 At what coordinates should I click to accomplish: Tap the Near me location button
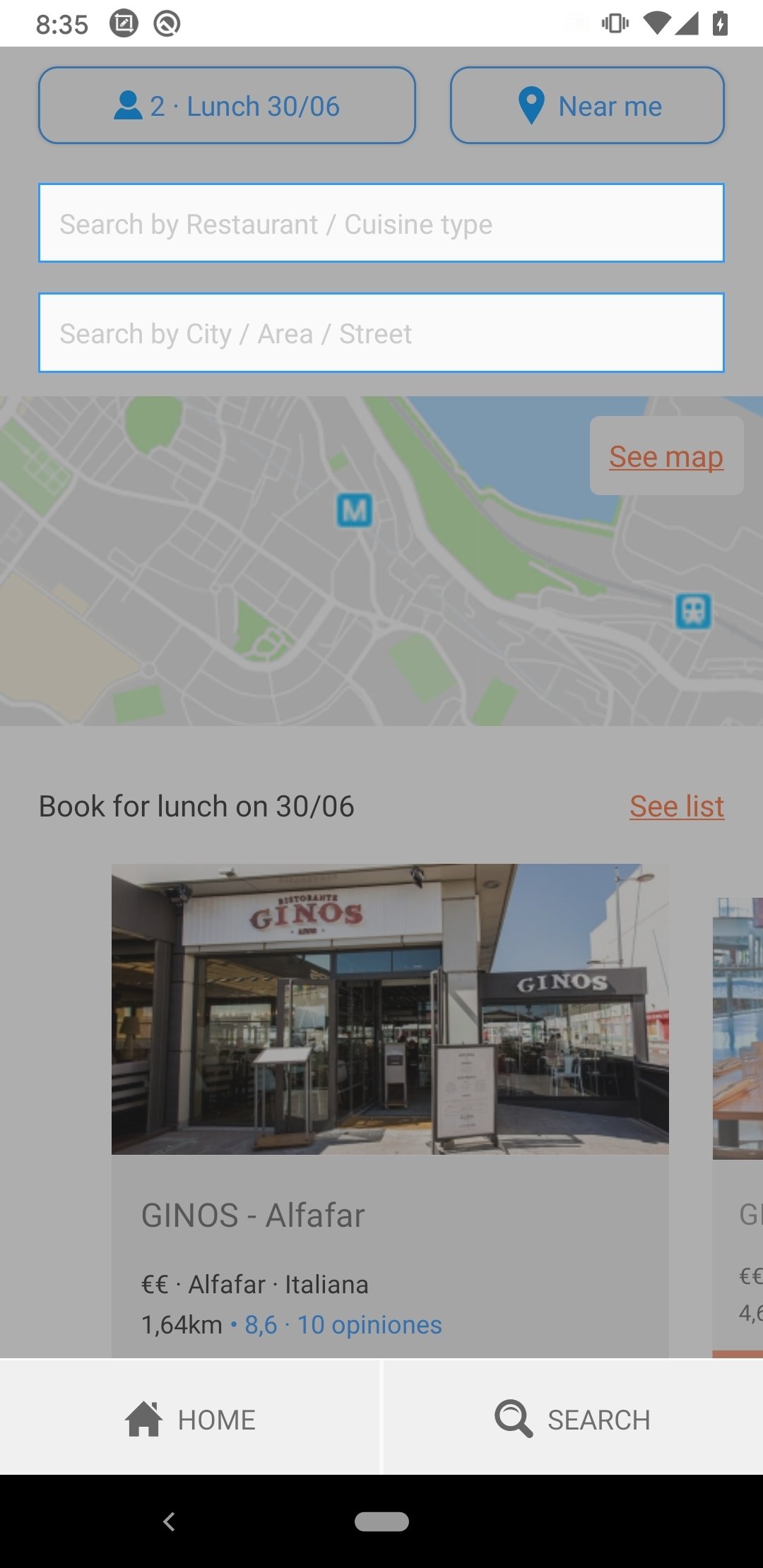click(x=587, y=105)
